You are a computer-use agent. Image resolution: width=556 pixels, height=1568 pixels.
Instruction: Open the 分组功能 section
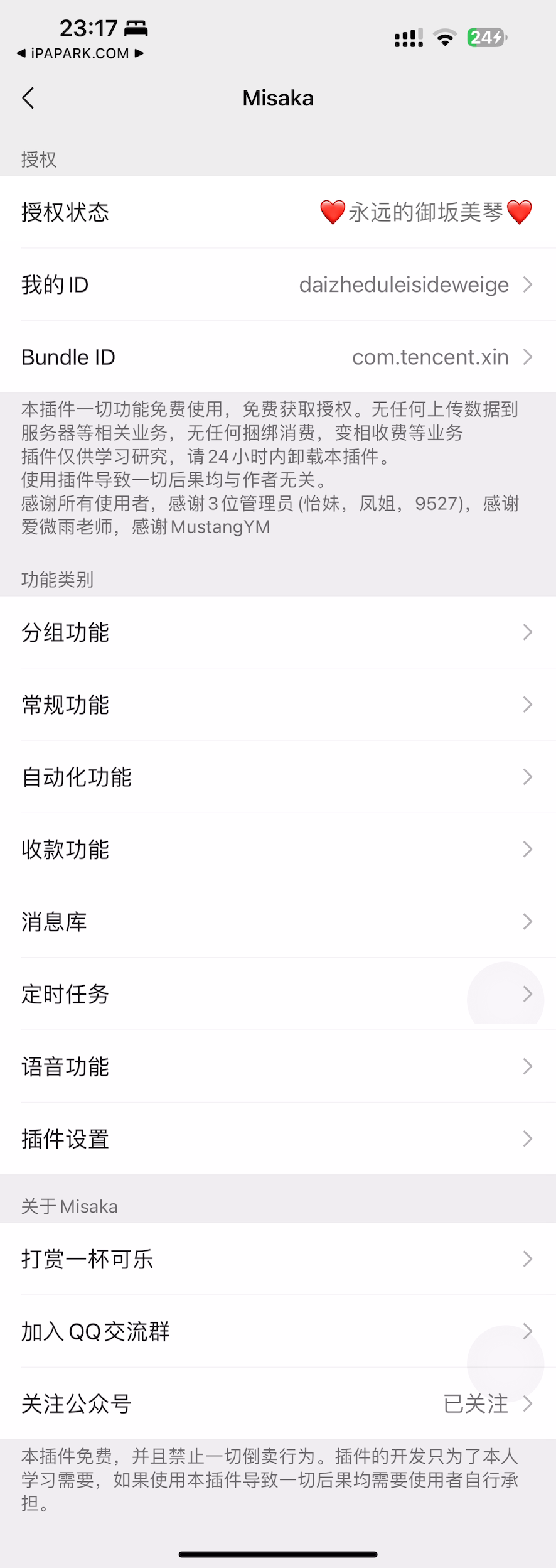(x=278, y=632)
